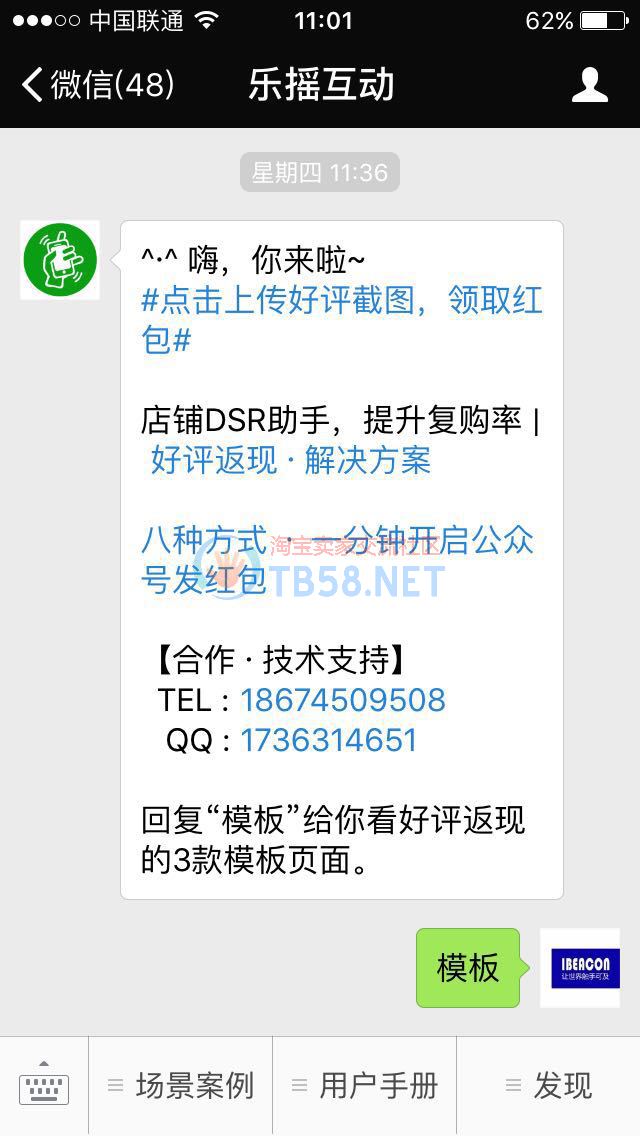Open the 发现 menu

(x=549, y=1085)
